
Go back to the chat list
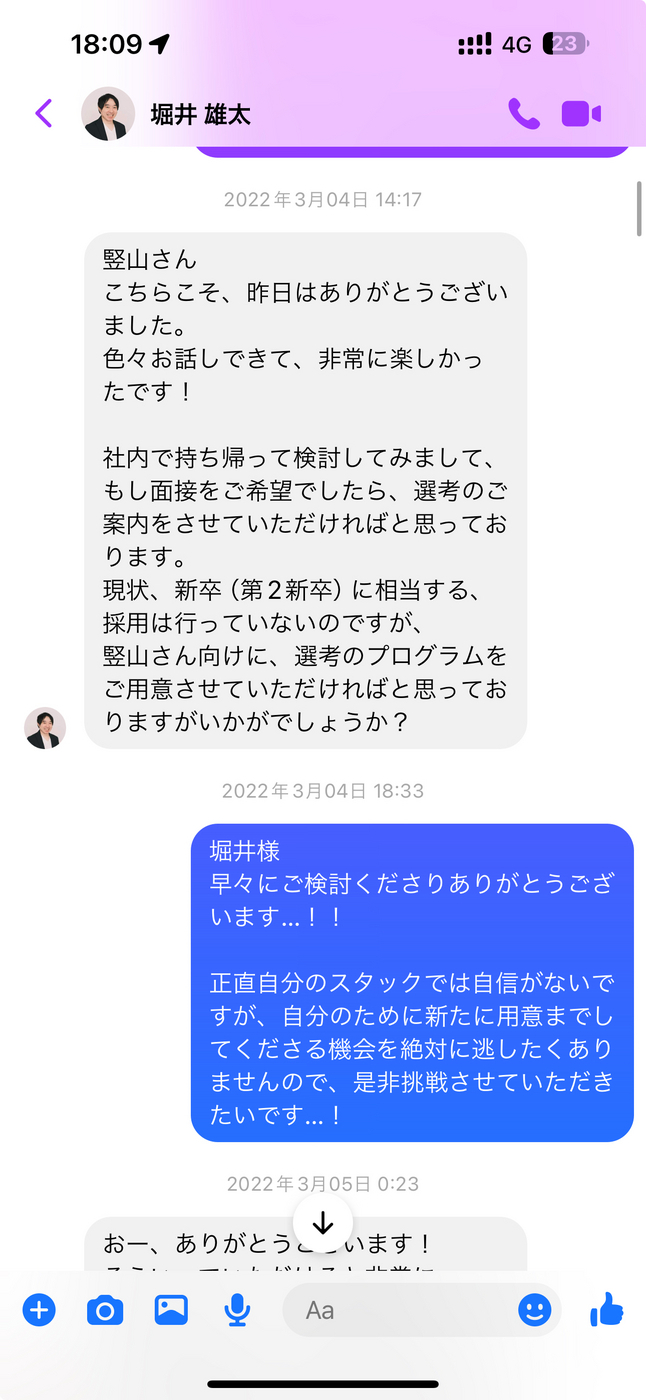point(43,114)
